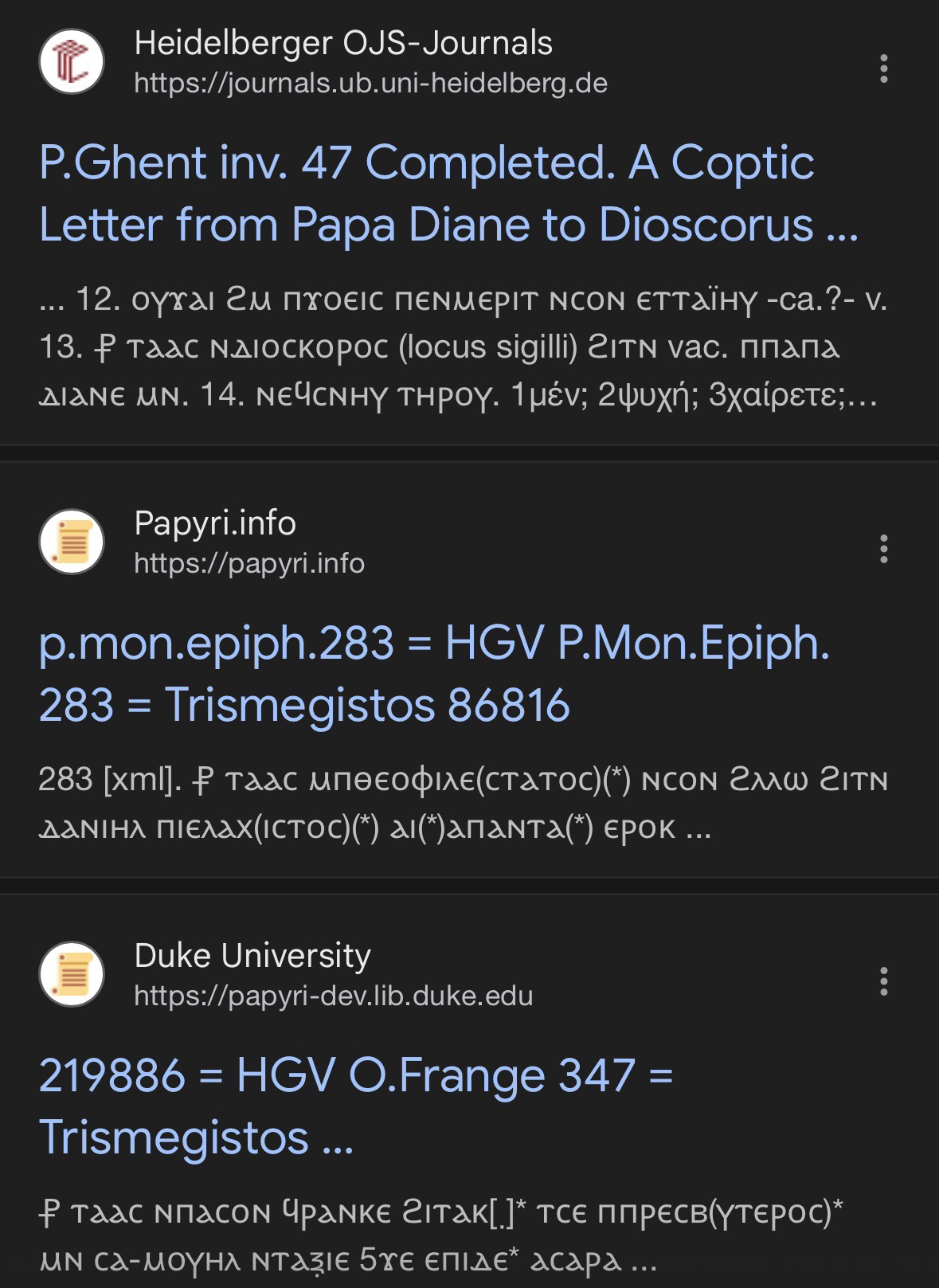Open more options for Papyri.info result
This screenshot has width=939, height=1288.
[883, 549]
